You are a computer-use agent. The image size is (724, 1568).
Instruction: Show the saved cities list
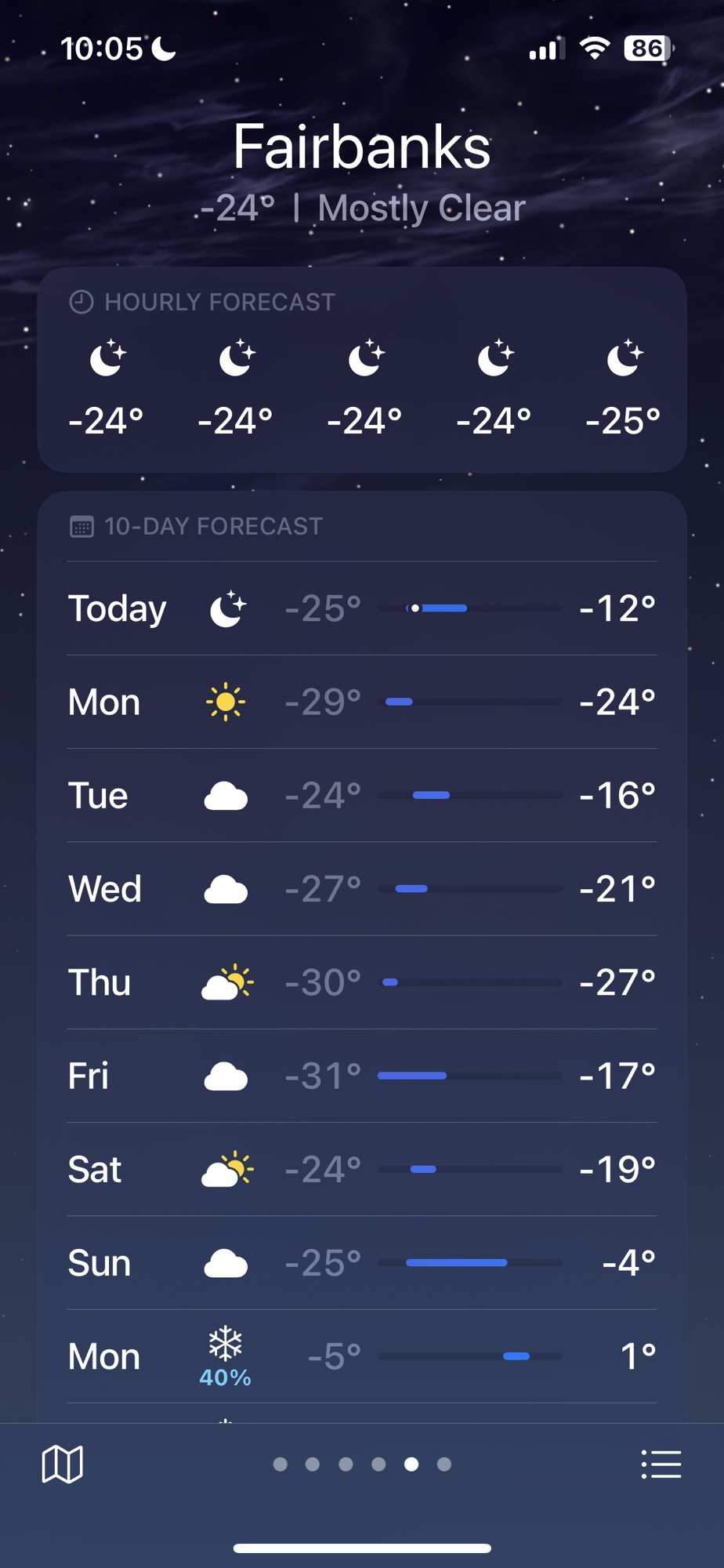tap(661, 1464)
